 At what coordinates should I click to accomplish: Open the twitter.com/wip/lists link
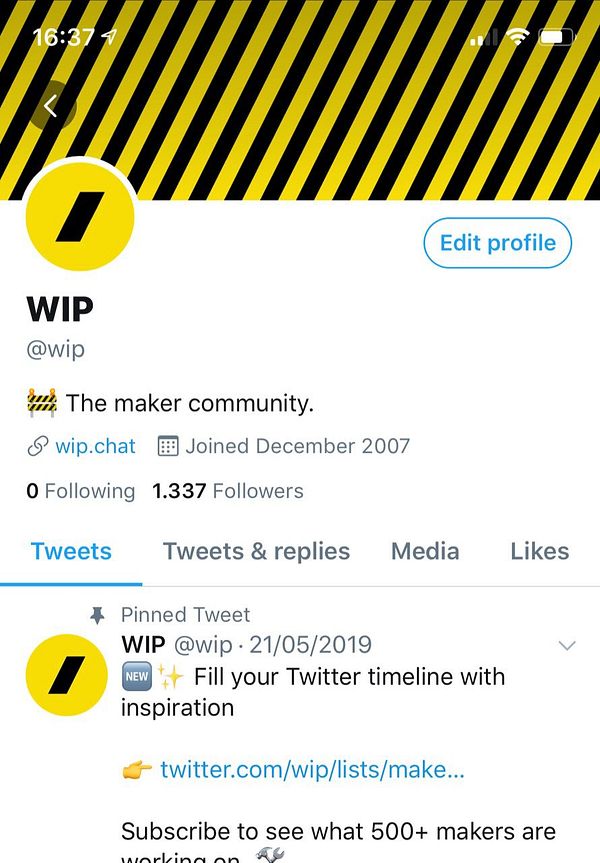(312, 769)
